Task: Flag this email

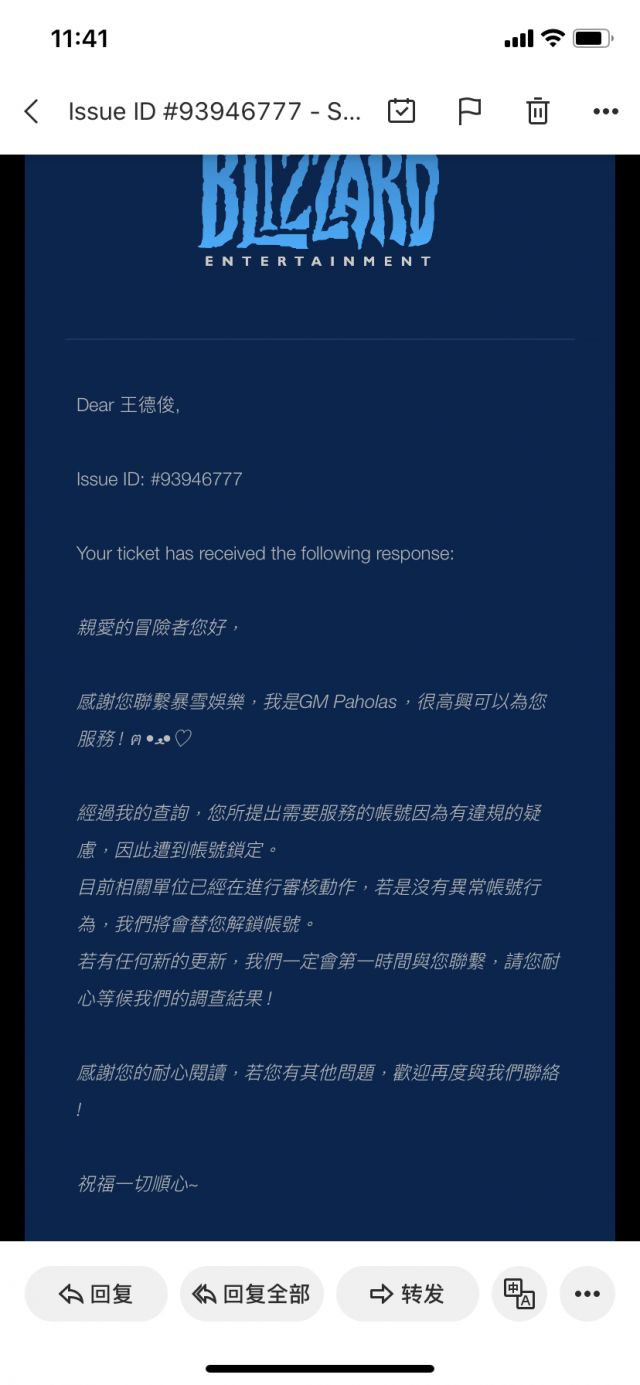Action: pyautogui.click(x=469, y=111)
